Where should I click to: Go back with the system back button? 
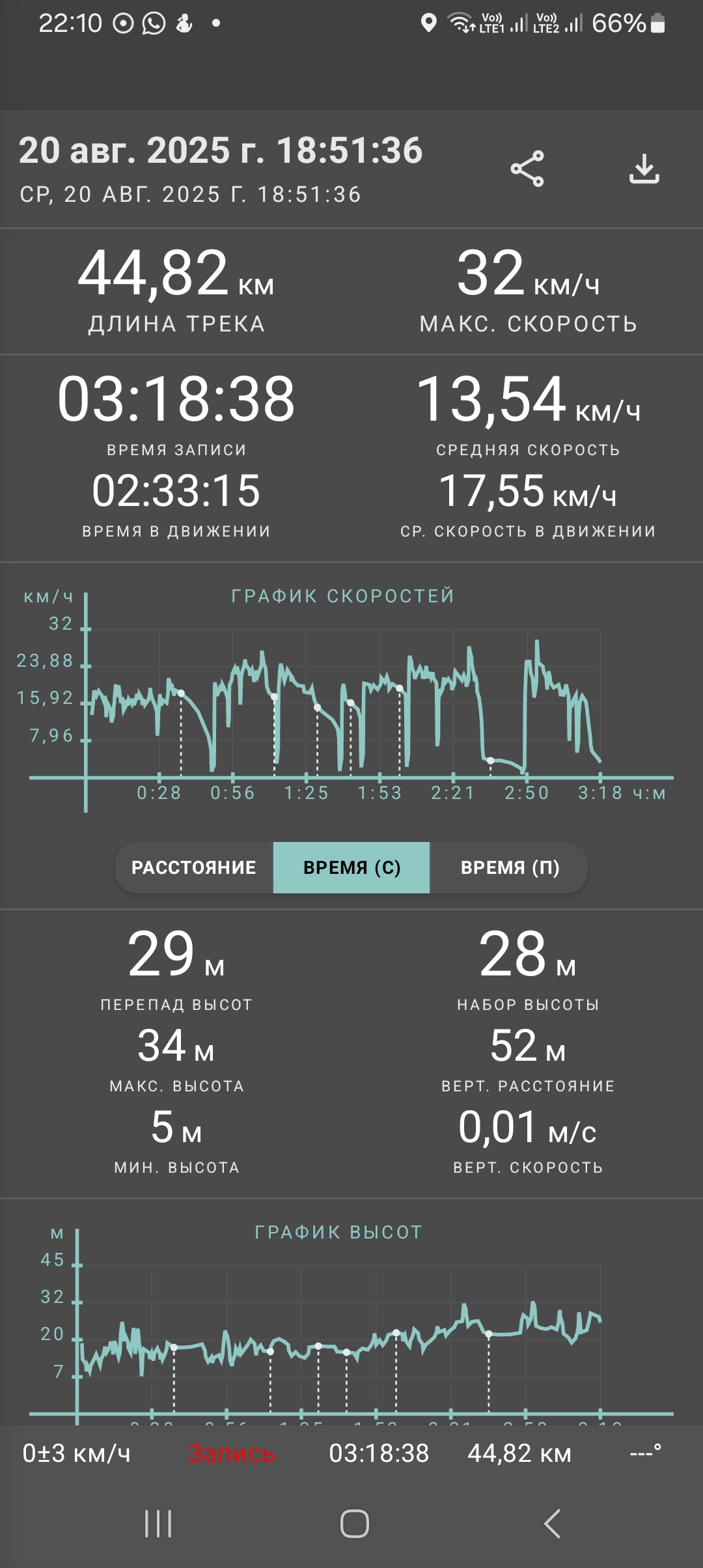tap(552, 1524)
